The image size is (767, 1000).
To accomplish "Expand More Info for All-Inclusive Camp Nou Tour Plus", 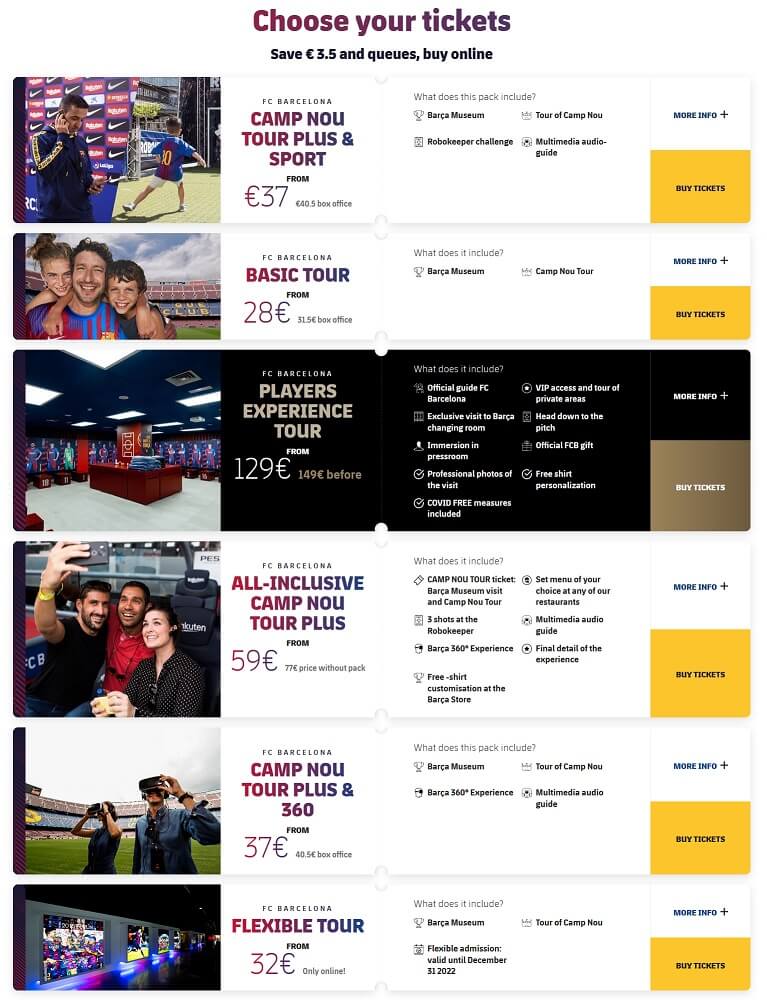I will 700,587.
